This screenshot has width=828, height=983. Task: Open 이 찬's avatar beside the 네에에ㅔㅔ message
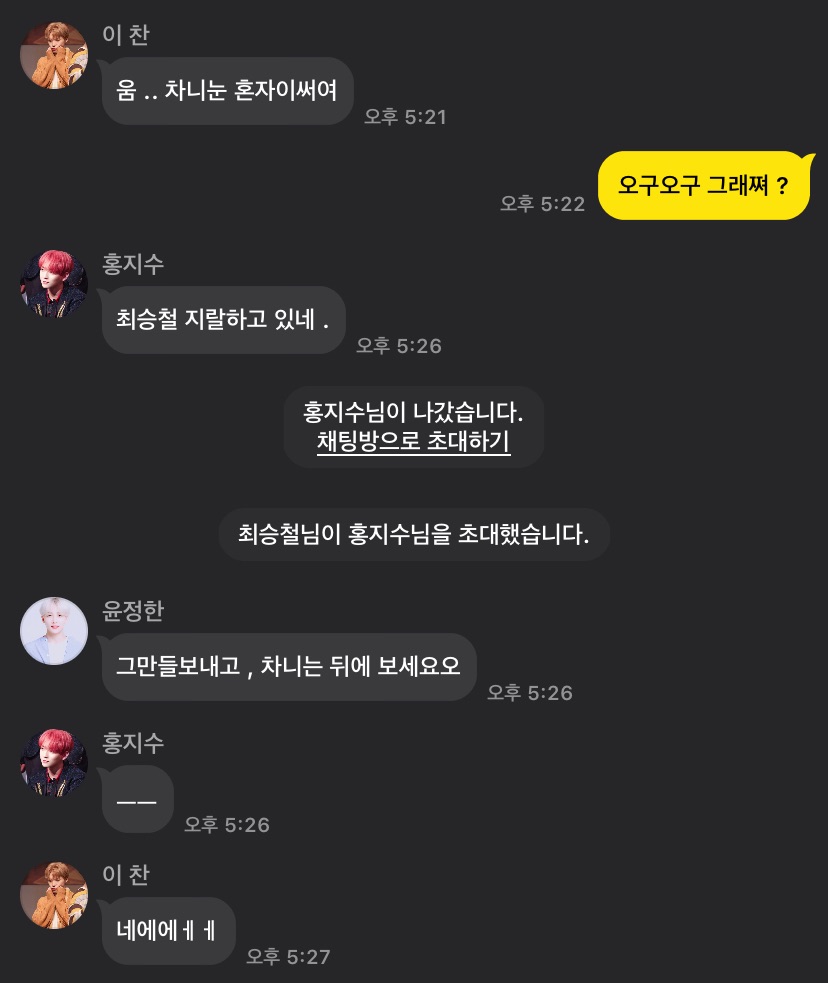[x=54, y=895]
